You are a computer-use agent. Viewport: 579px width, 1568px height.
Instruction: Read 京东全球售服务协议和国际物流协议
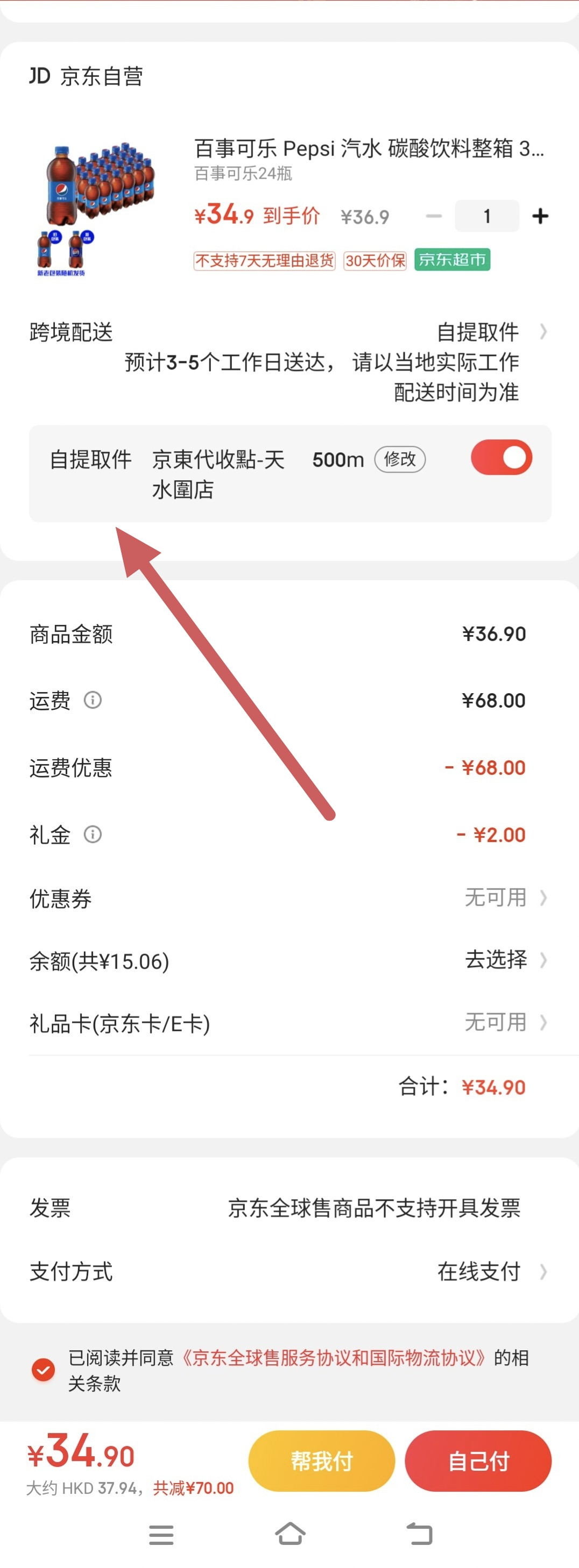coord(334,1357)
